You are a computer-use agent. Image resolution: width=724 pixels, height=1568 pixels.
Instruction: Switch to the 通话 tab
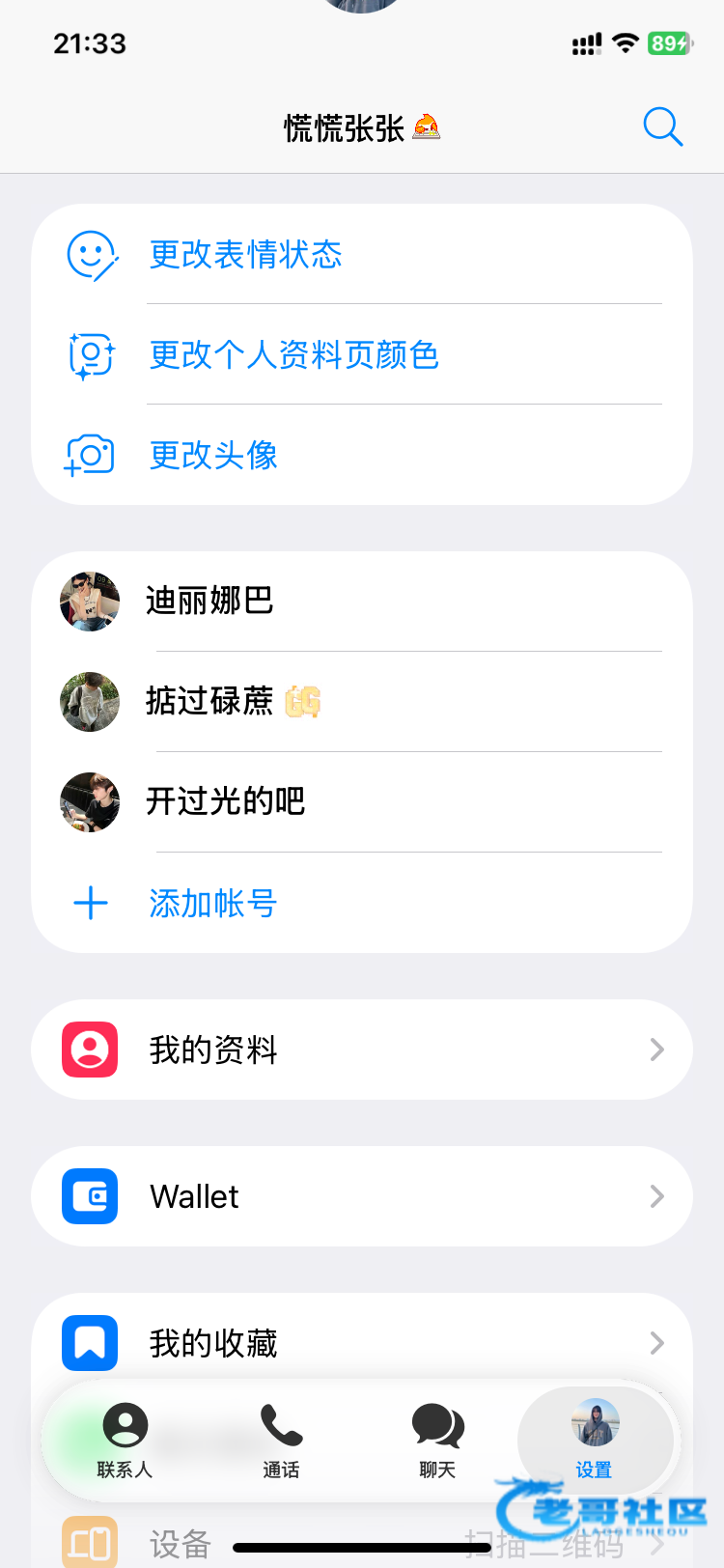click(281, 1441)
